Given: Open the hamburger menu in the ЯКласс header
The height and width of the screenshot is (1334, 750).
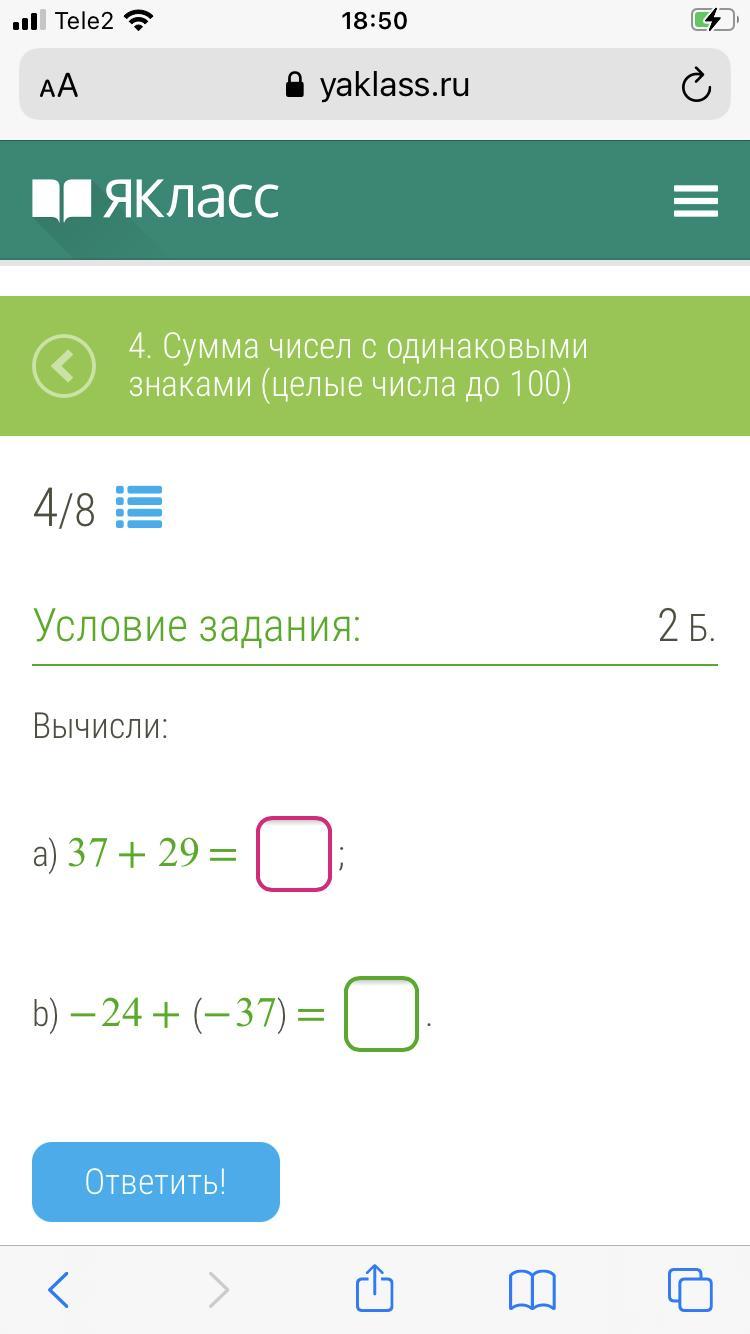Looking at the screenshot, I should 695,200.
